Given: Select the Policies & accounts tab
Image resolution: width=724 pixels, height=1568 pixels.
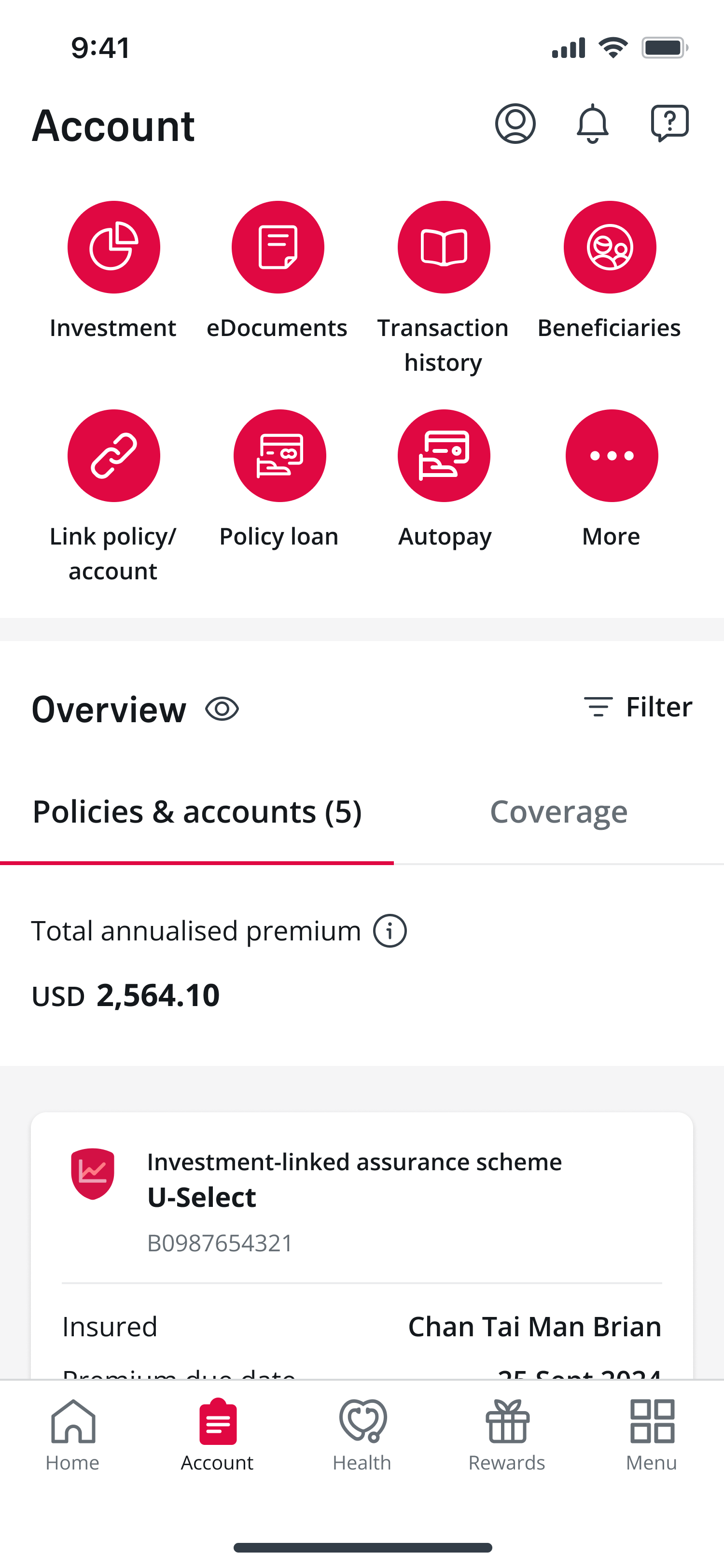Looking at the screenshot, I should click(197, 812).
